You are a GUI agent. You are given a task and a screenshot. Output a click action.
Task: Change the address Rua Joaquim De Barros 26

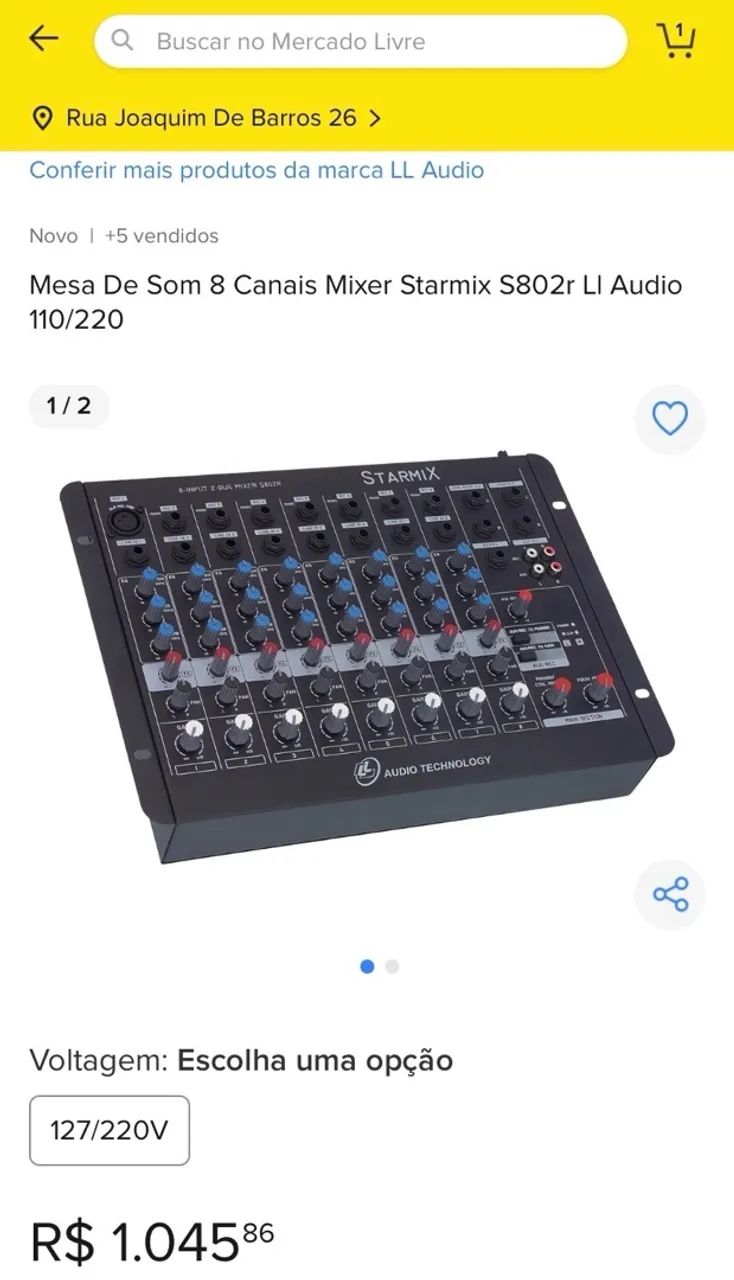[207, 118]
